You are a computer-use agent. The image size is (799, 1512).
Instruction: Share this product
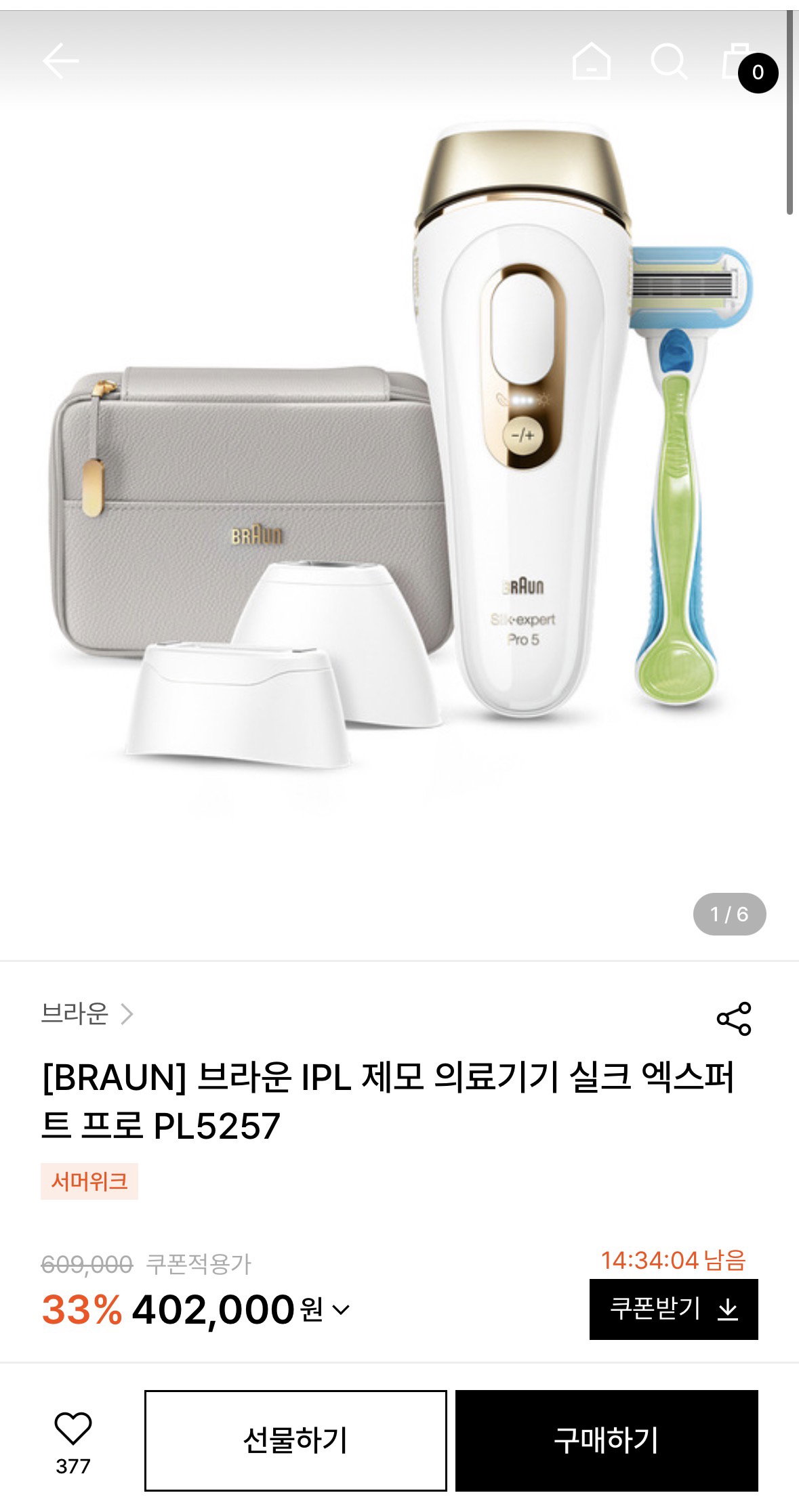point(734,1018)
